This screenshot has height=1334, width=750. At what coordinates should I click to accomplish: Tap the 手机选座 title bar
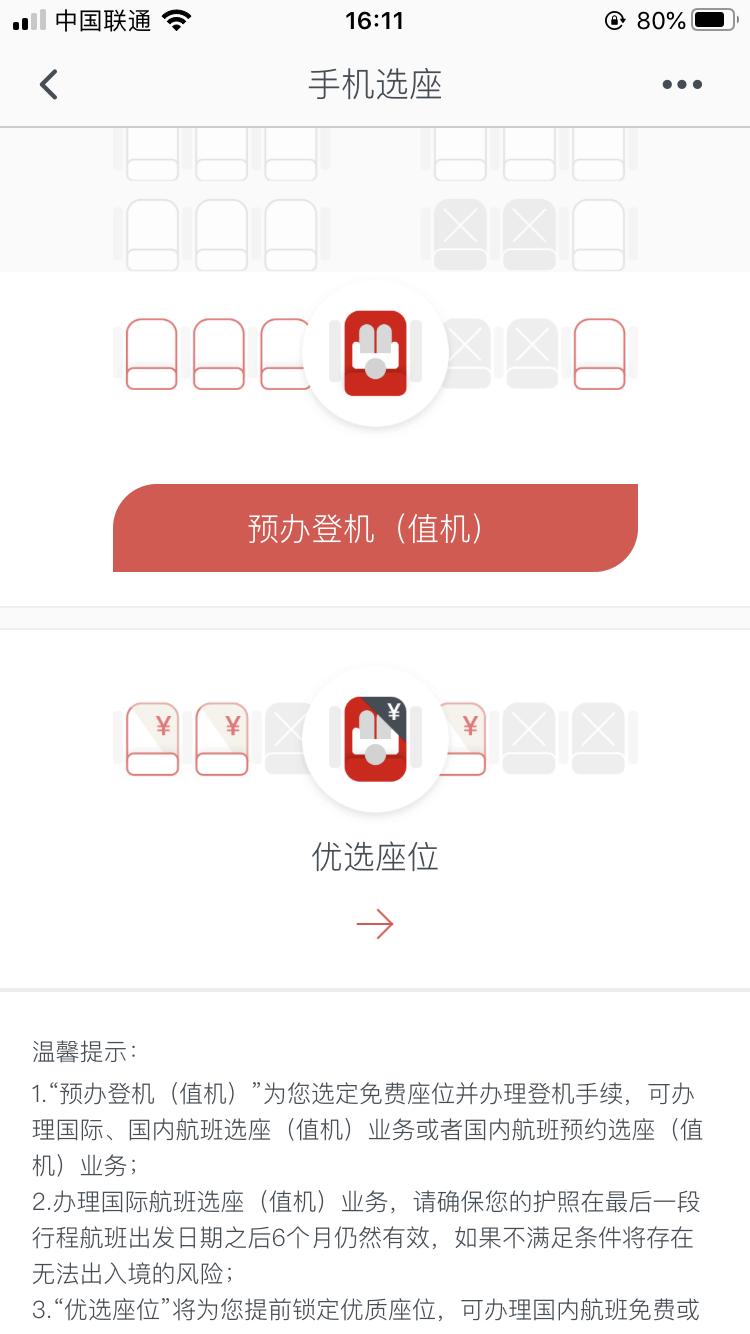click(x=375, y=84)
